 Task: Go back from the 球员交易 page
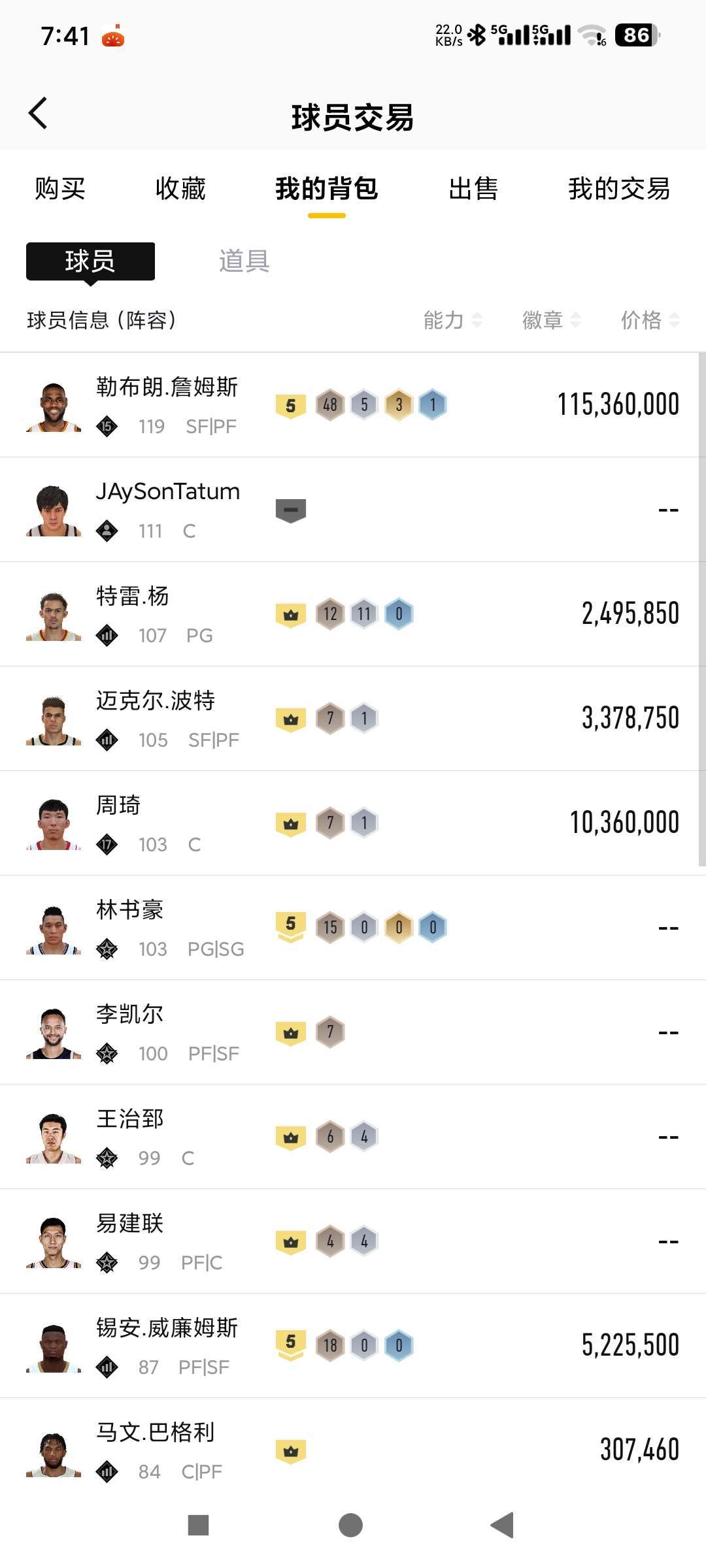pos(38,114)
